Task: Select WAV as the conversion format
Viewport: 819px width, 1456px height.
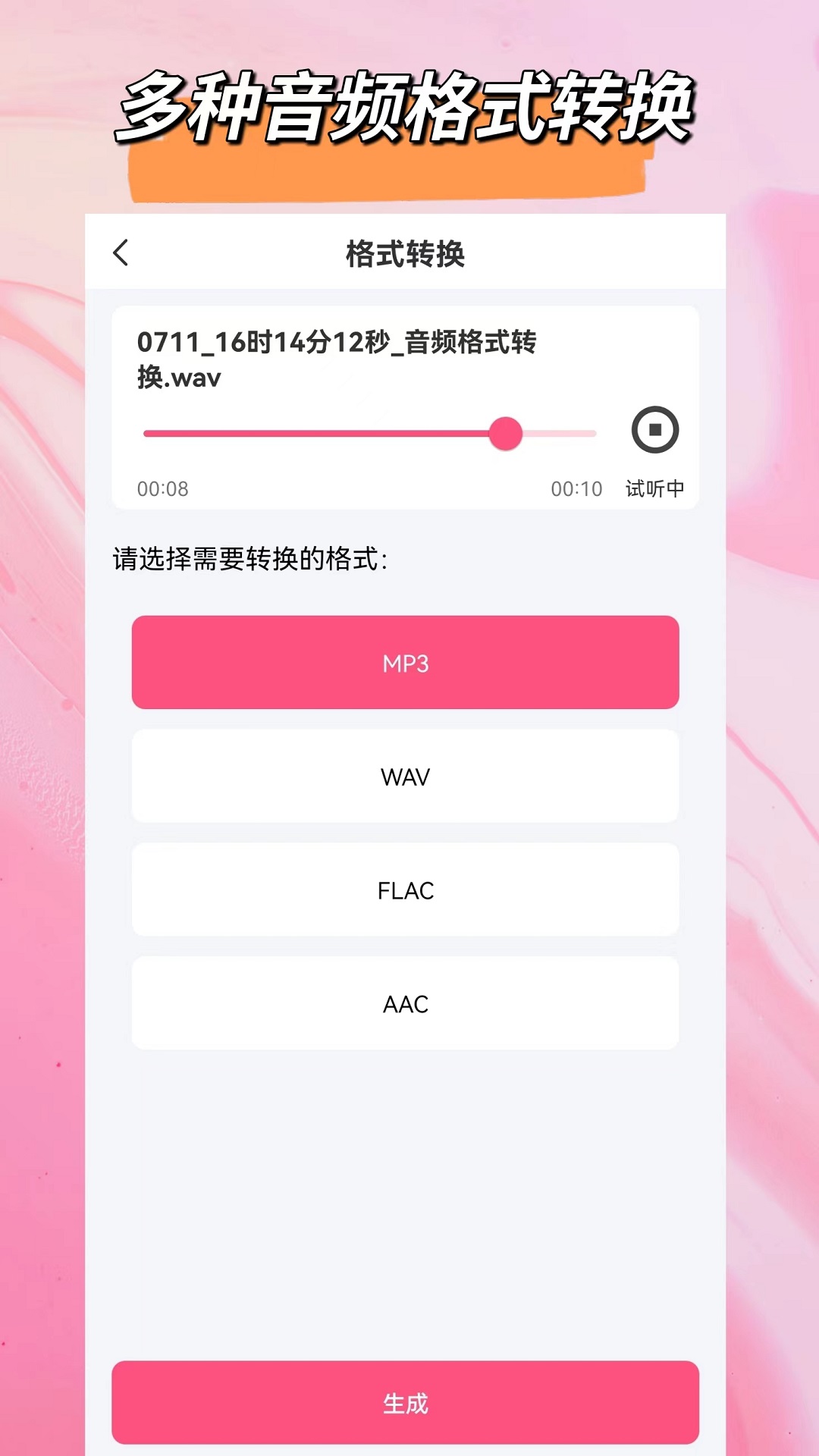Action: pyautogui.click(x=405, y=776)
